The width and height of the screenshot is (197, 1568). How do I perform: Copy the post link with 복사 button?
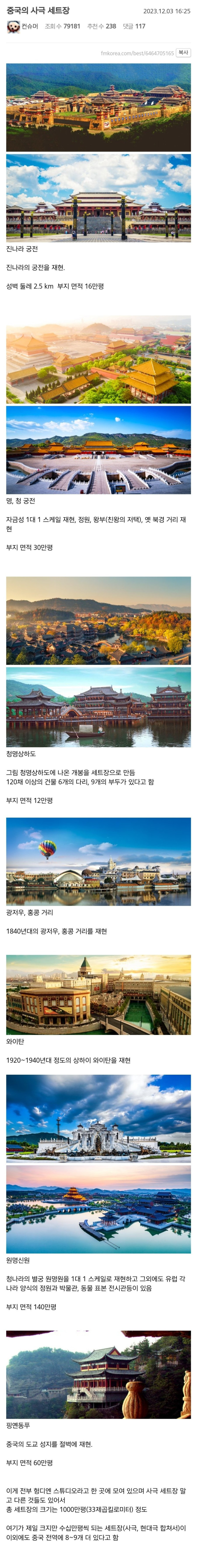point(183,53)
